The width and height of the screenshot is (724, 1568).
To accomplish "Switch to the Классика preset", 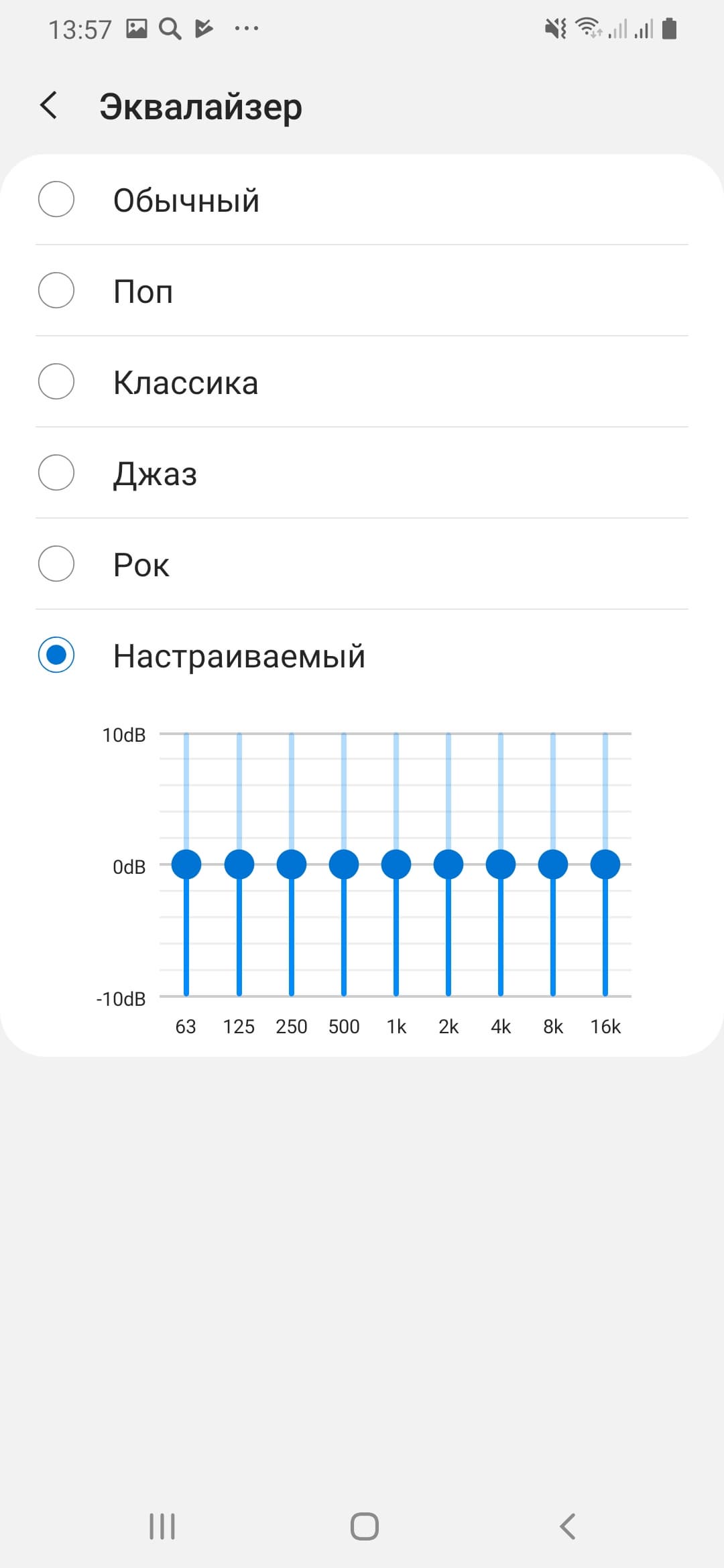I will (56, 382).
